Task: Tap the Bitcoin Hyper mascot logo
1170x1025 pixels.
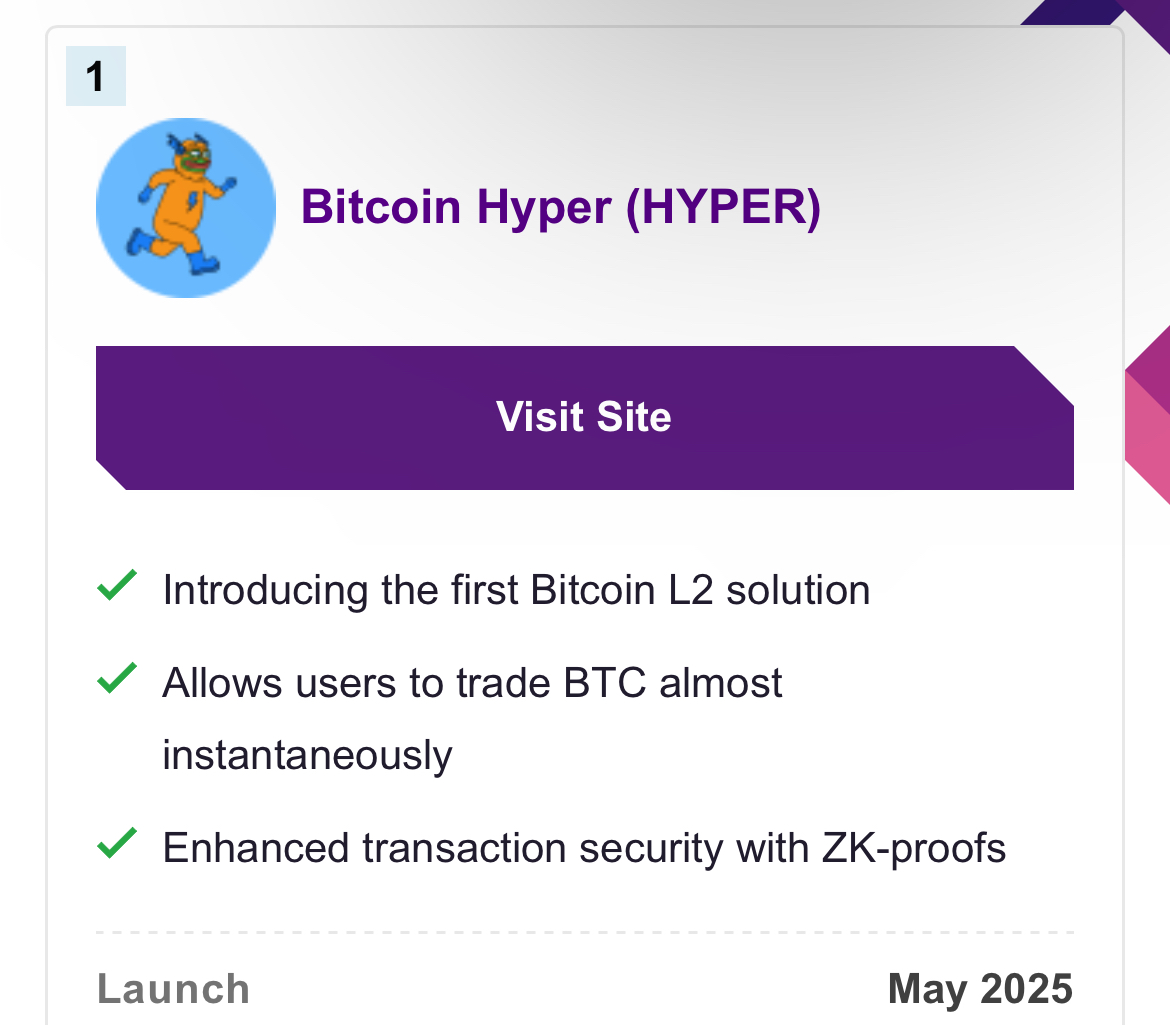Action: coord(186,208)
